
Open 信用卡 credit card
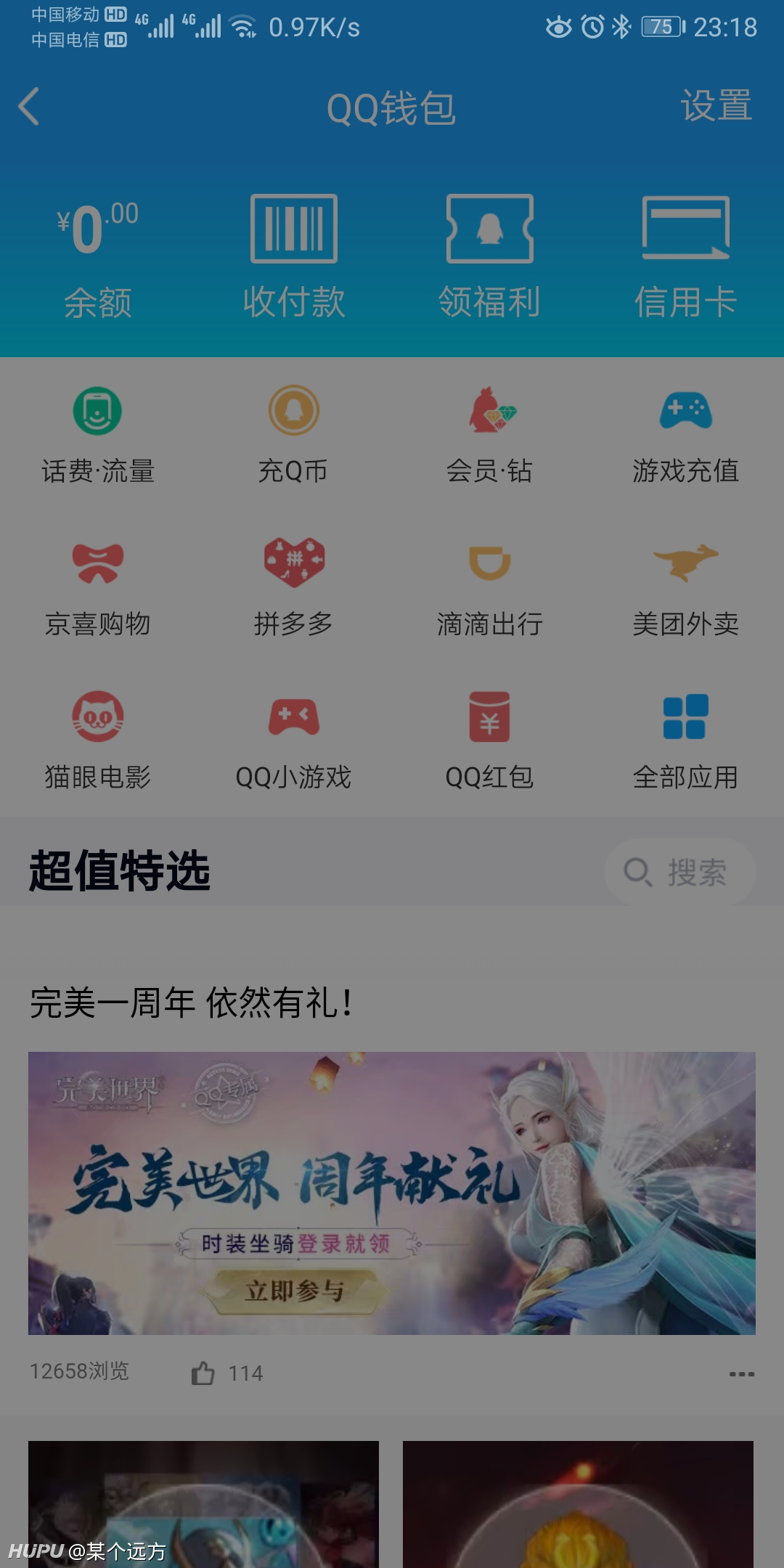coord(686,258)
